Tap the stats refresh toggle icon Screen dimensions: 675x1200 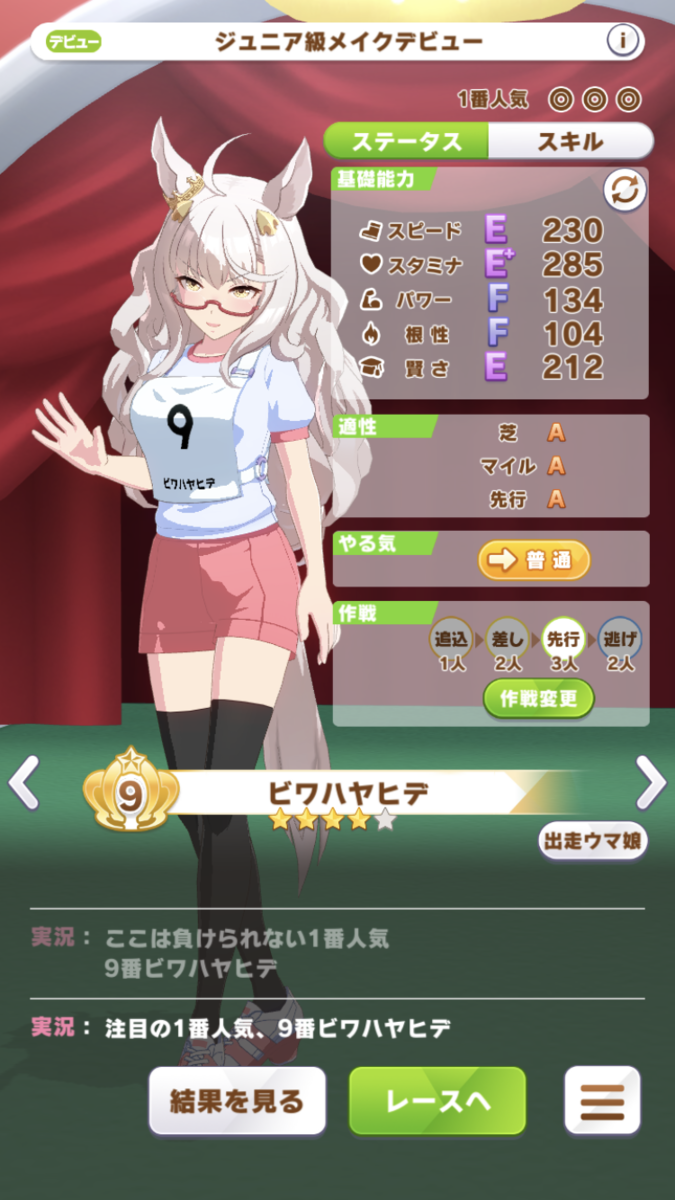pyautogui.click(x=624, y=190)
